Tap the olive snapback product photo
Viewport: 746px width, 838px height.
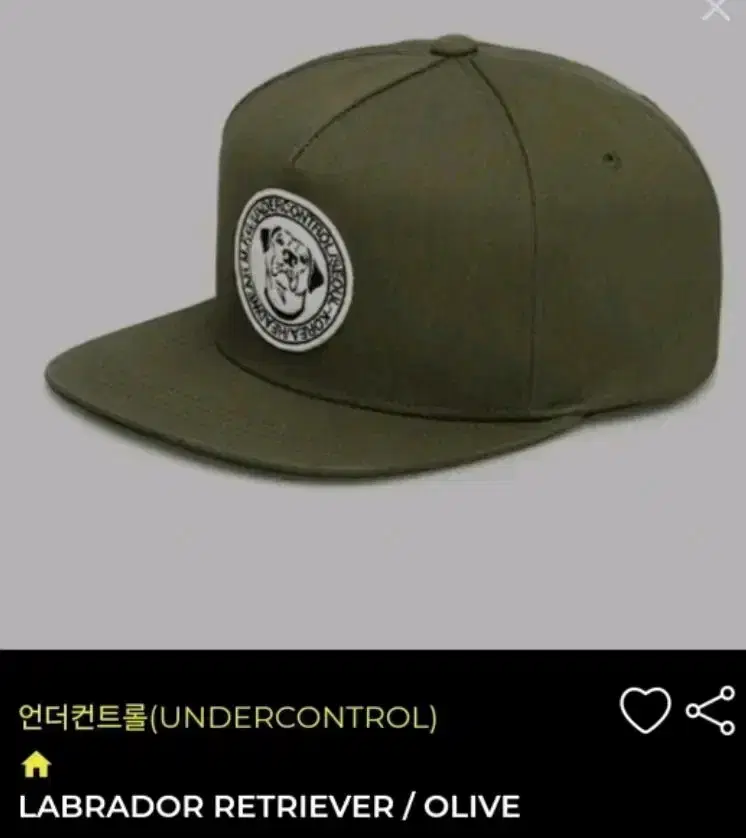[x=370, y=280]
